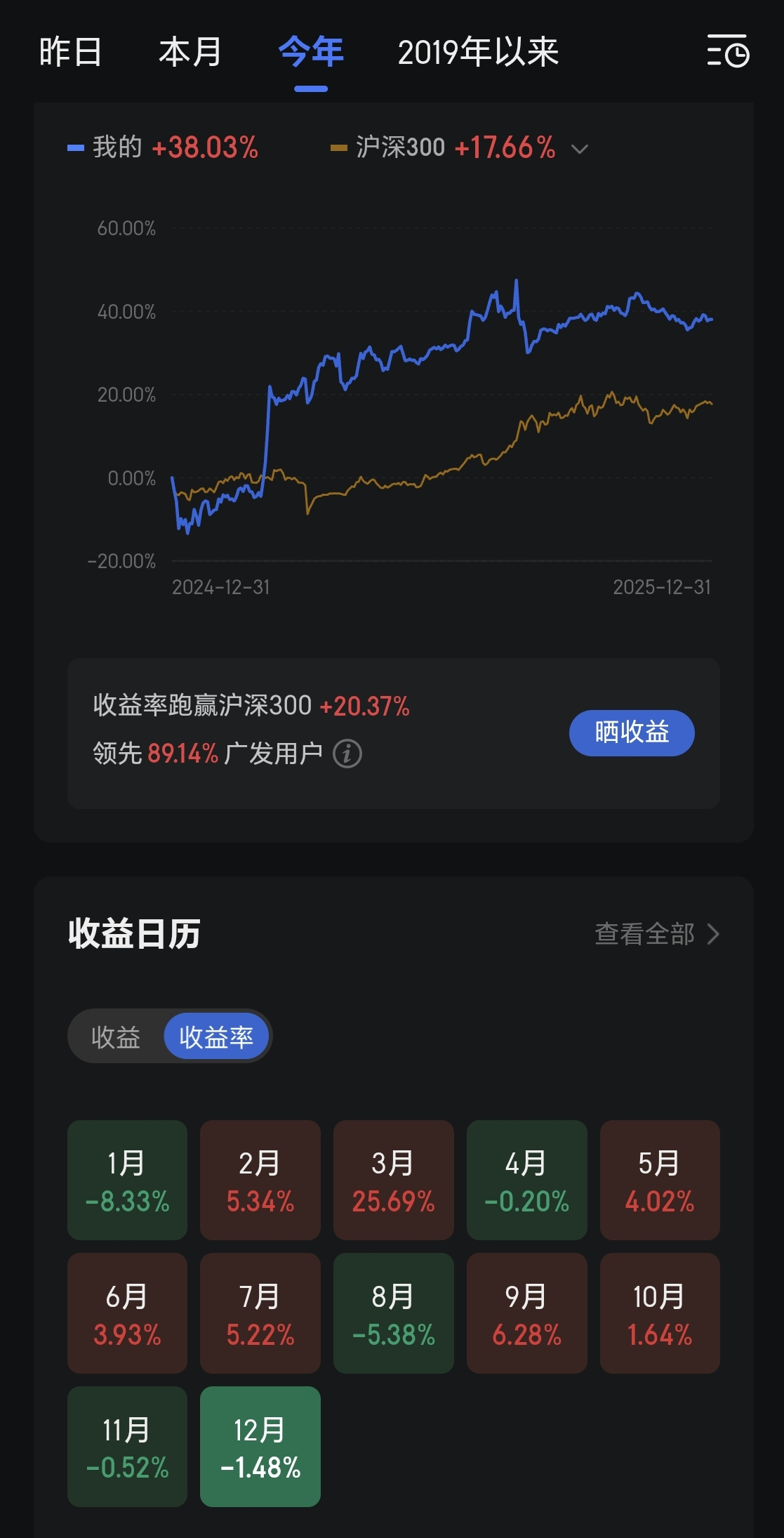Switch to the 昨日 tab
The image size is (784, 1538).
click(70, 53)
